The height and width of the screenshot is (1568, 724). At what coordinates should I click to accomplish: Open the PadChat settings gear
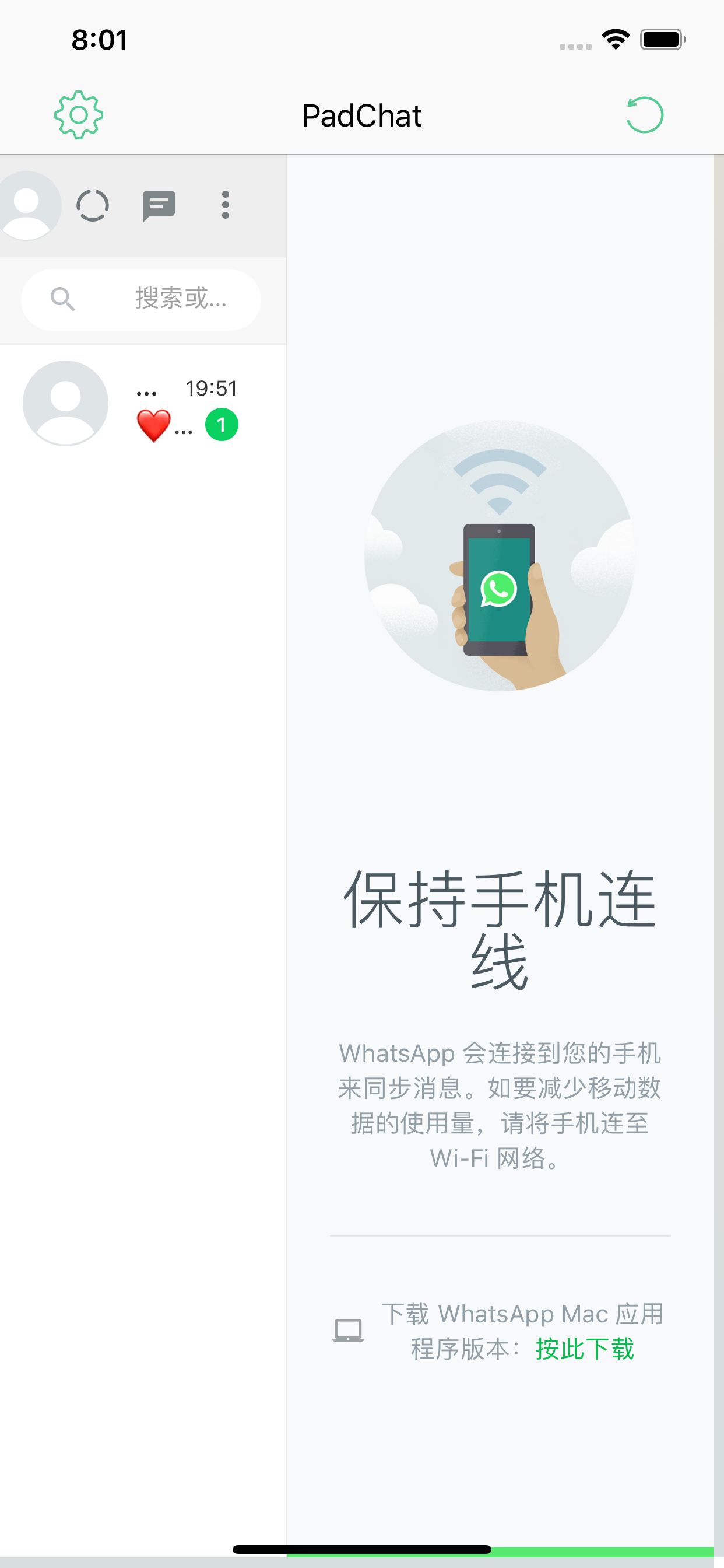click(x=80, y=114)
